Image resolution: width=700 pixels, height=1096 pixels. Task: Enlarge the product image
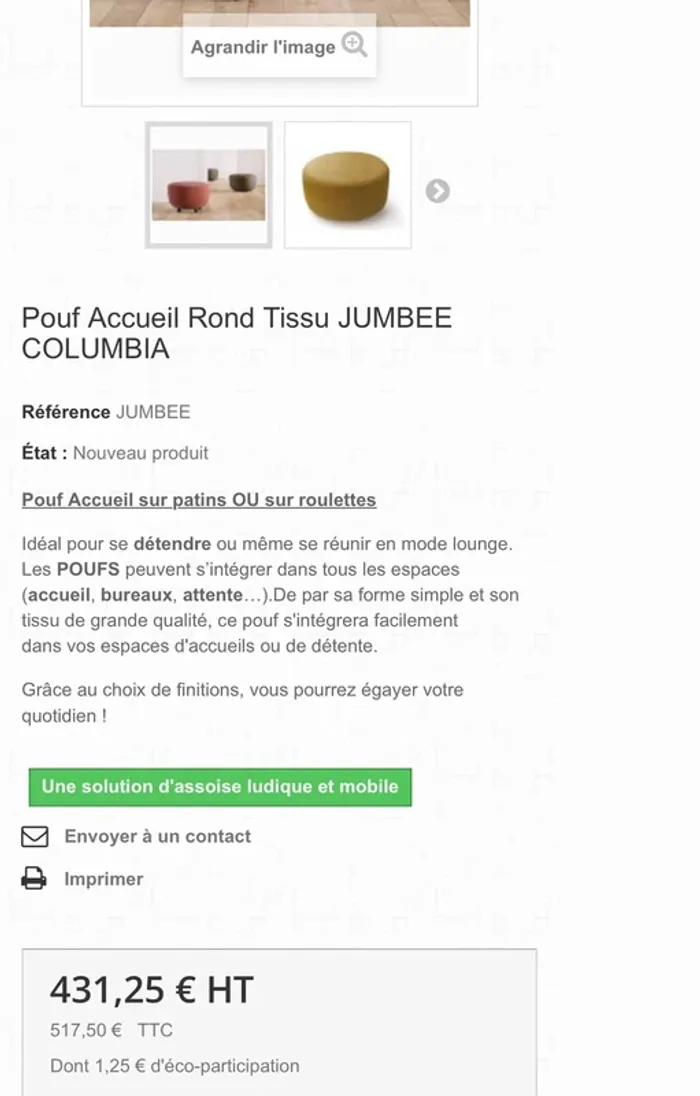(279, 46)
